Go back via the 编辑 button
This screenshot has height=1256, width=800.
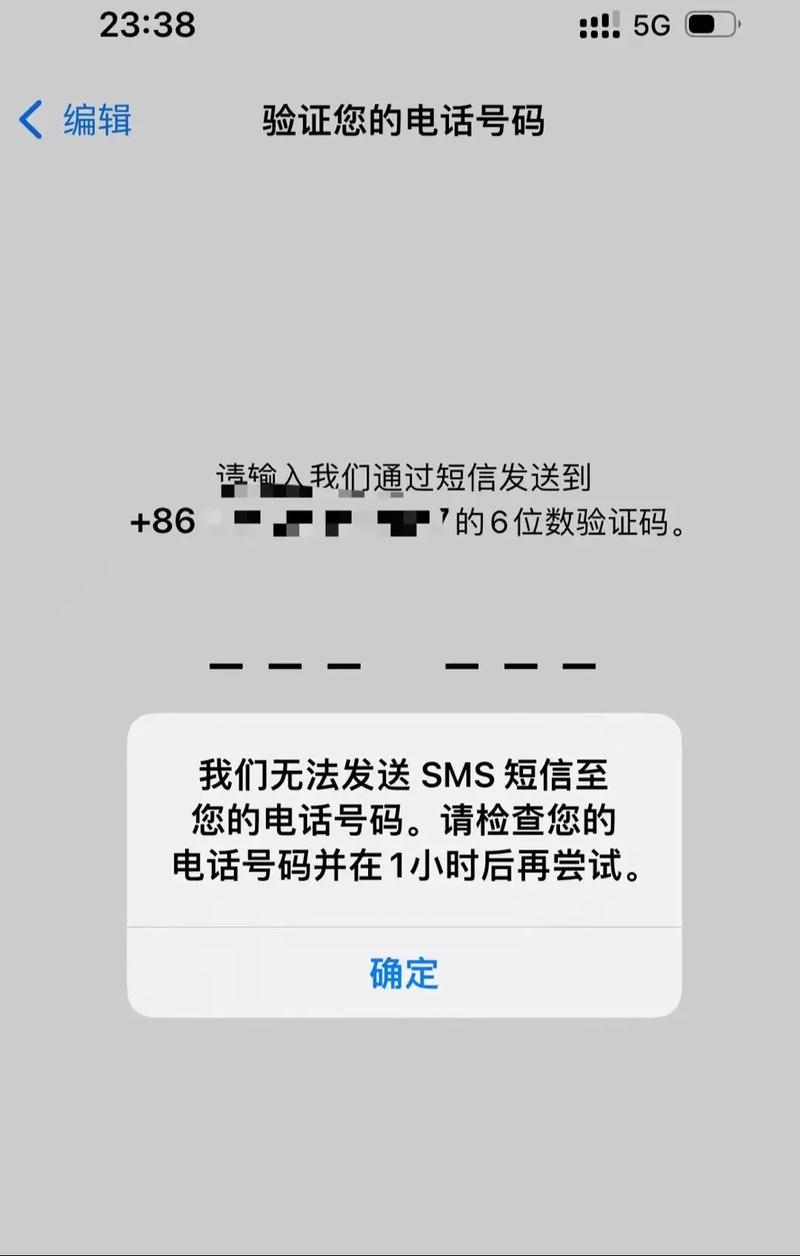pyautogui.click(x=76, y=120)
